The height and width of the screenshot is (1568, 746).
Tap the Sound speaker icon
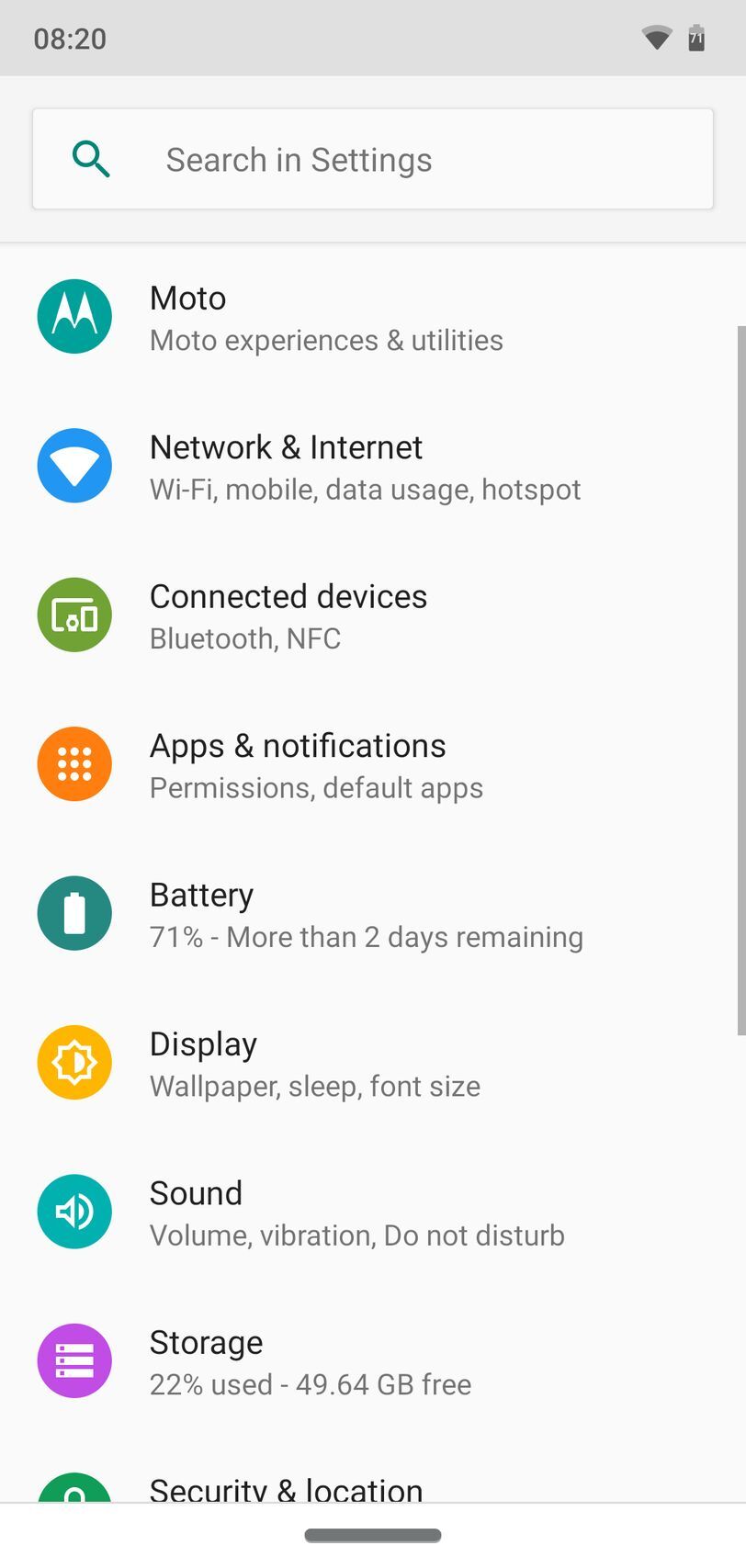click(74, 1212)
